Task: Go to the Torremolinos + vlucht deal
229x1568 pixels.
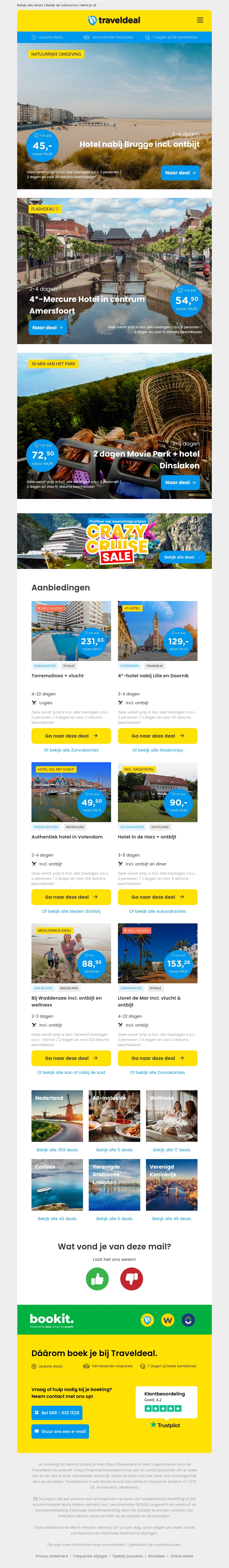Action: click(x=71, y=736)
